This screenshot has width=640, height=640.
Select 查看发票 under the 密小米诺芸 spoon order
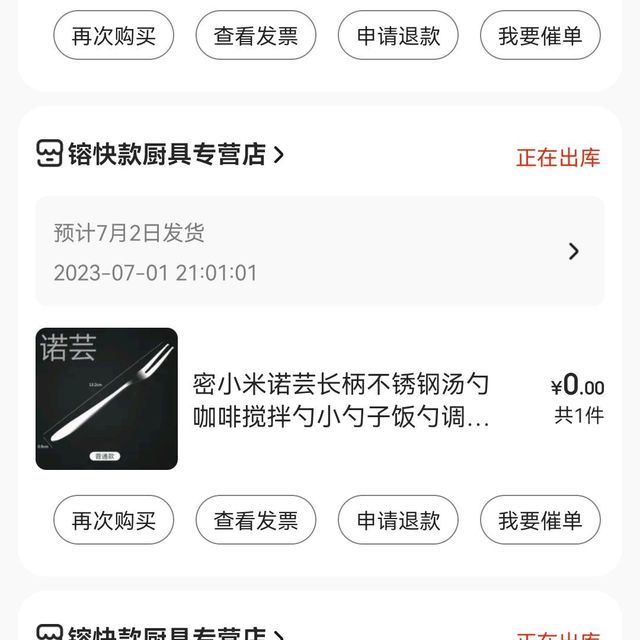point(256,520)
